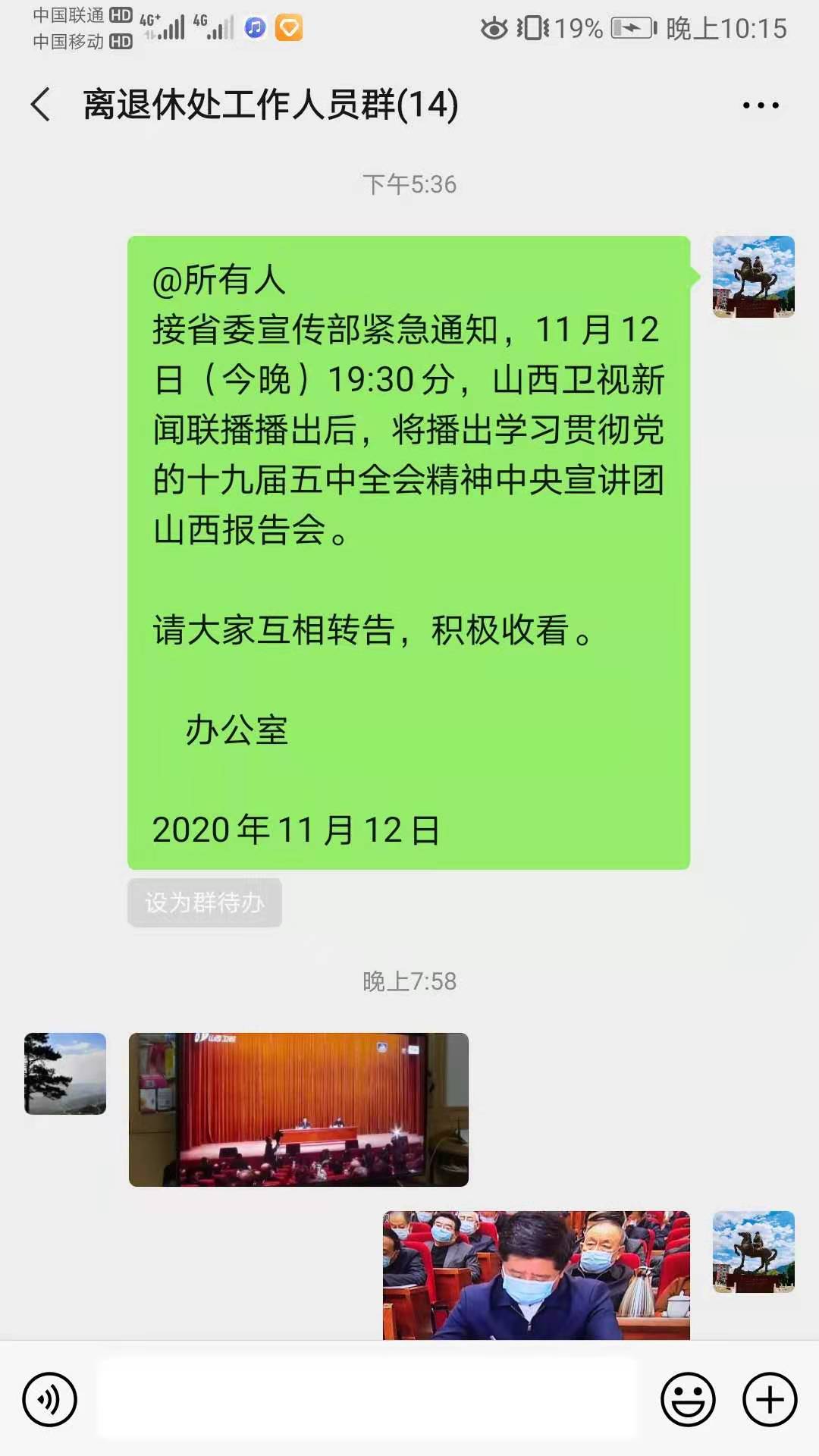Tap 设为群待办 under the notice
This screenshot has width=819, height=1456.
pyautogui.click(x=205, y=902)
